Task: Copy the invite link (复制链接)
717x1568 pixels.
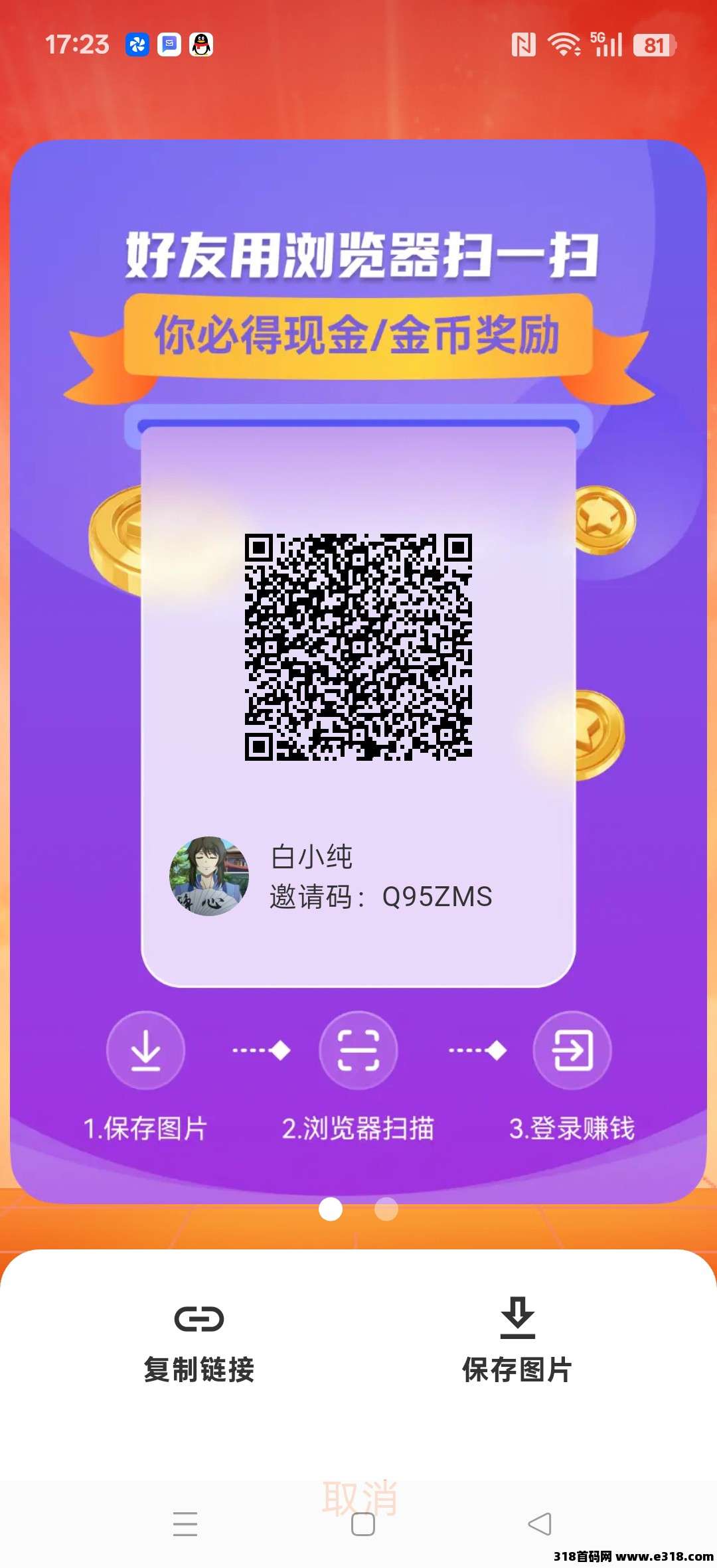Action: pyautogui.click(x=199, y=1342)
